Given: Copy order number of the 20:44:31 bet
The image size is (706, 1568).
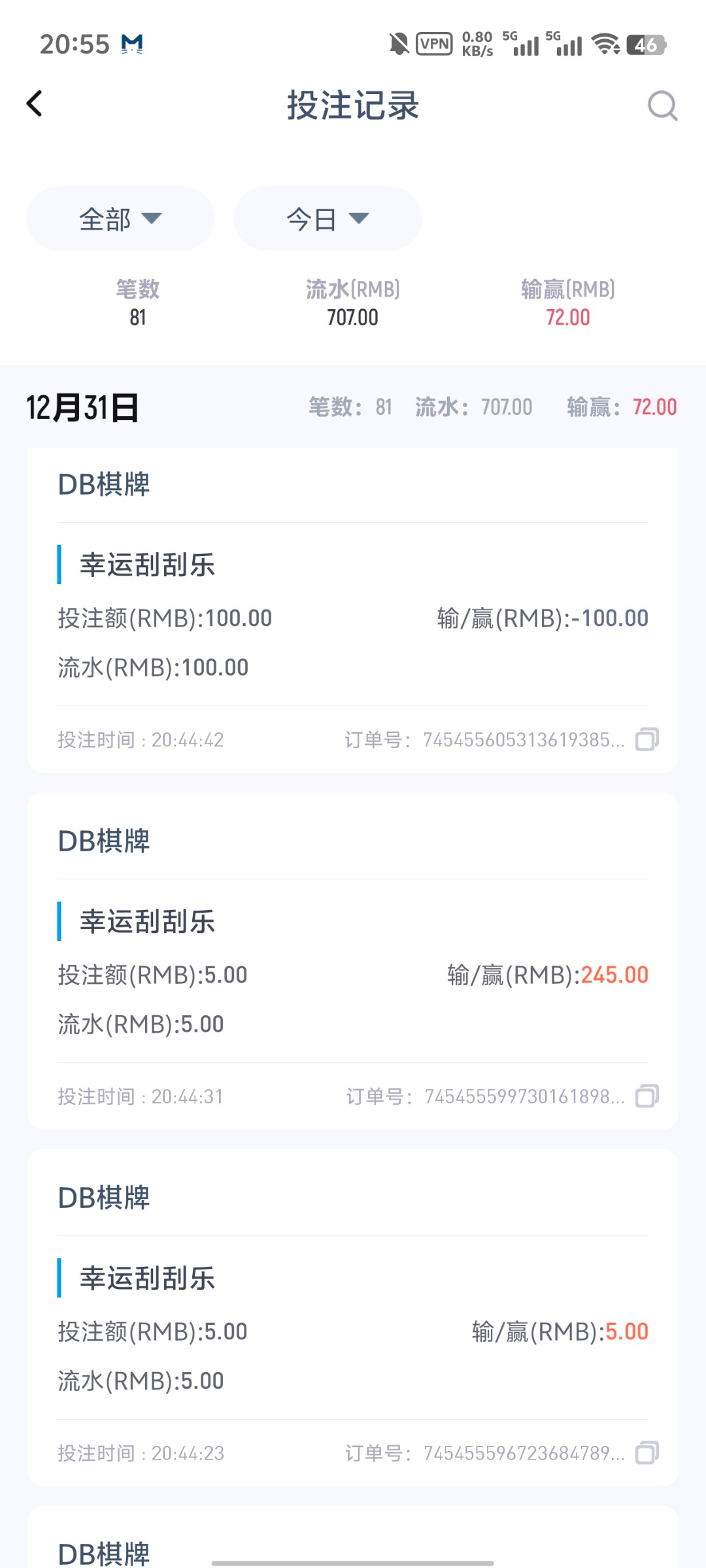Looking at the screenshot, I should [x=647, y=1096].
